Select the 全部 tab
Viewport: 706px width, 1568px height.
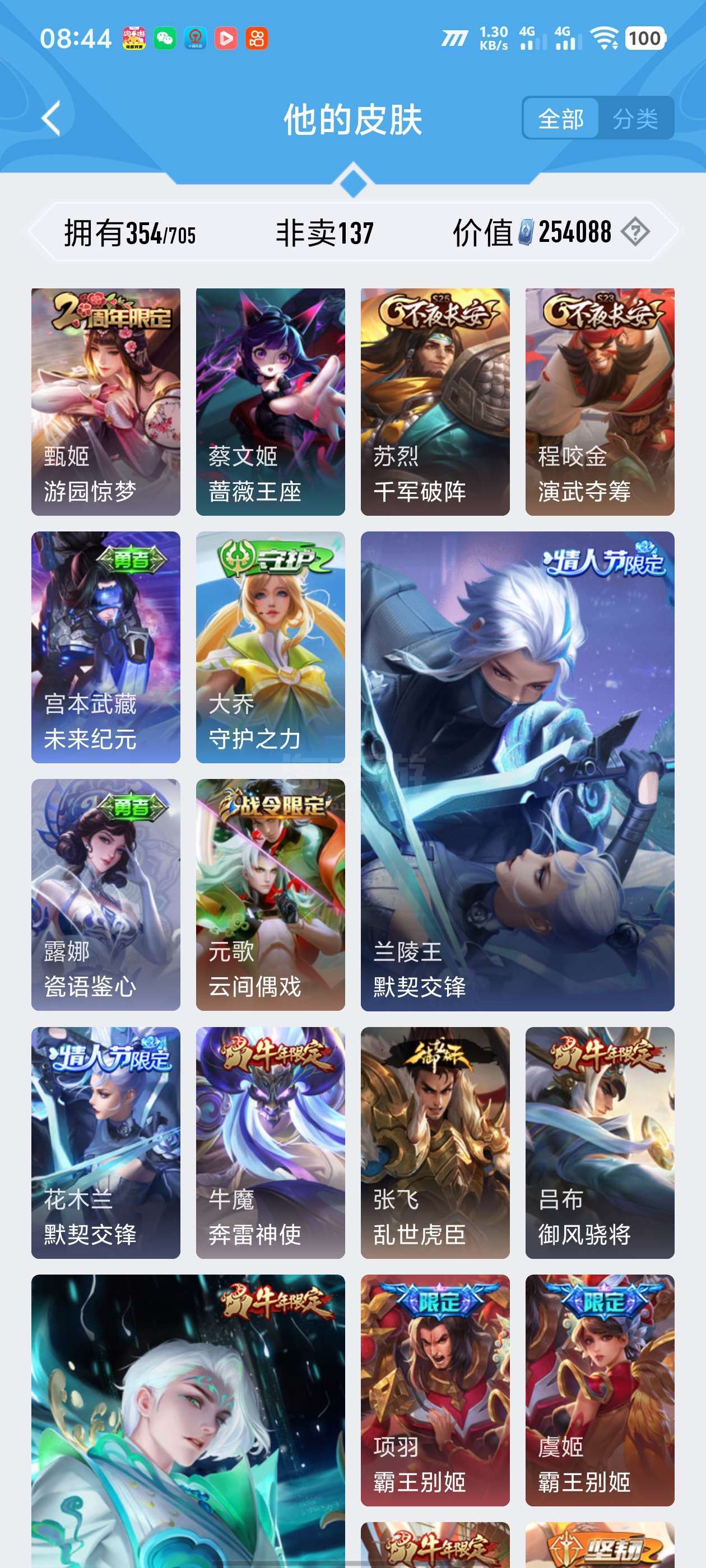click(560, 118)
